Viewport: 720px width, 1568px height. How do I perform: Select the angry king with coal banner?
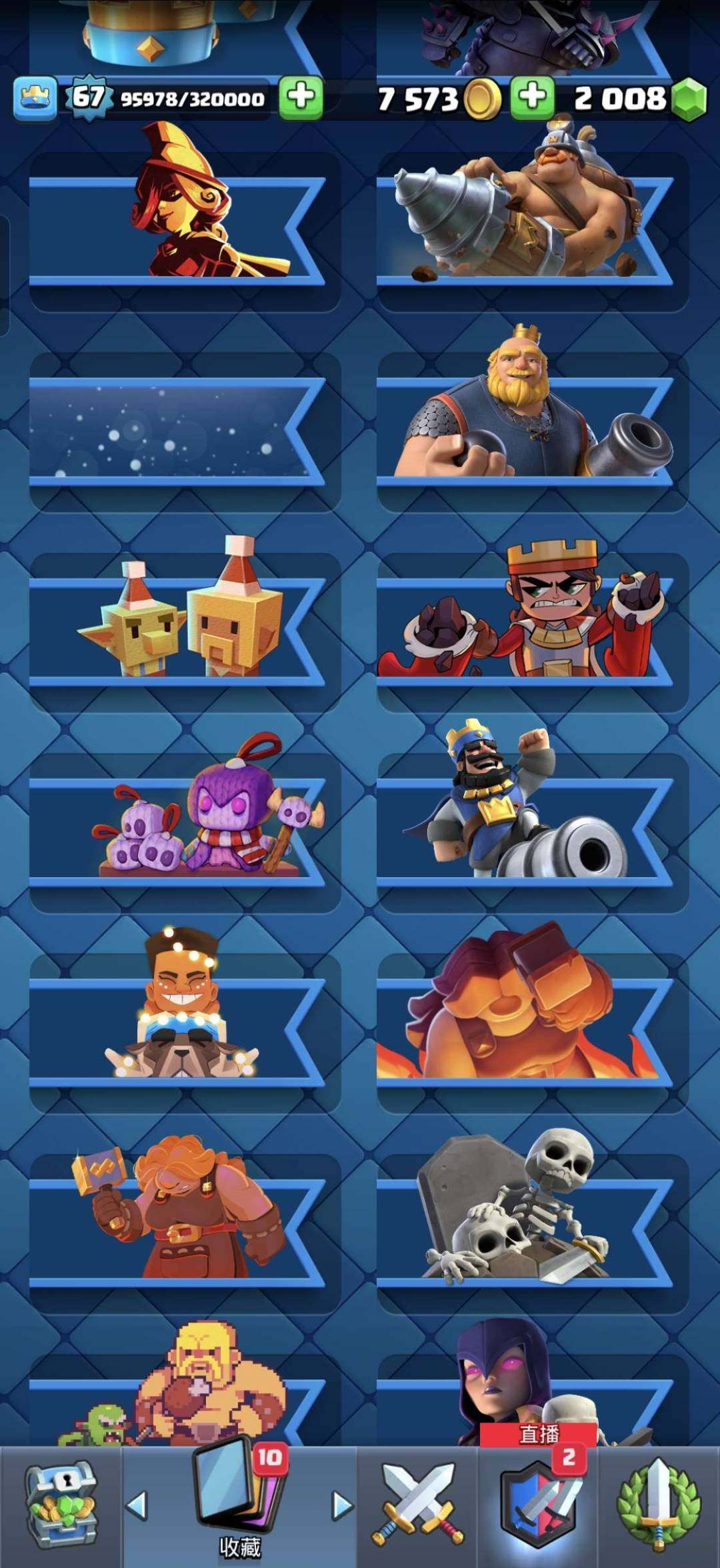coord(523,630)
